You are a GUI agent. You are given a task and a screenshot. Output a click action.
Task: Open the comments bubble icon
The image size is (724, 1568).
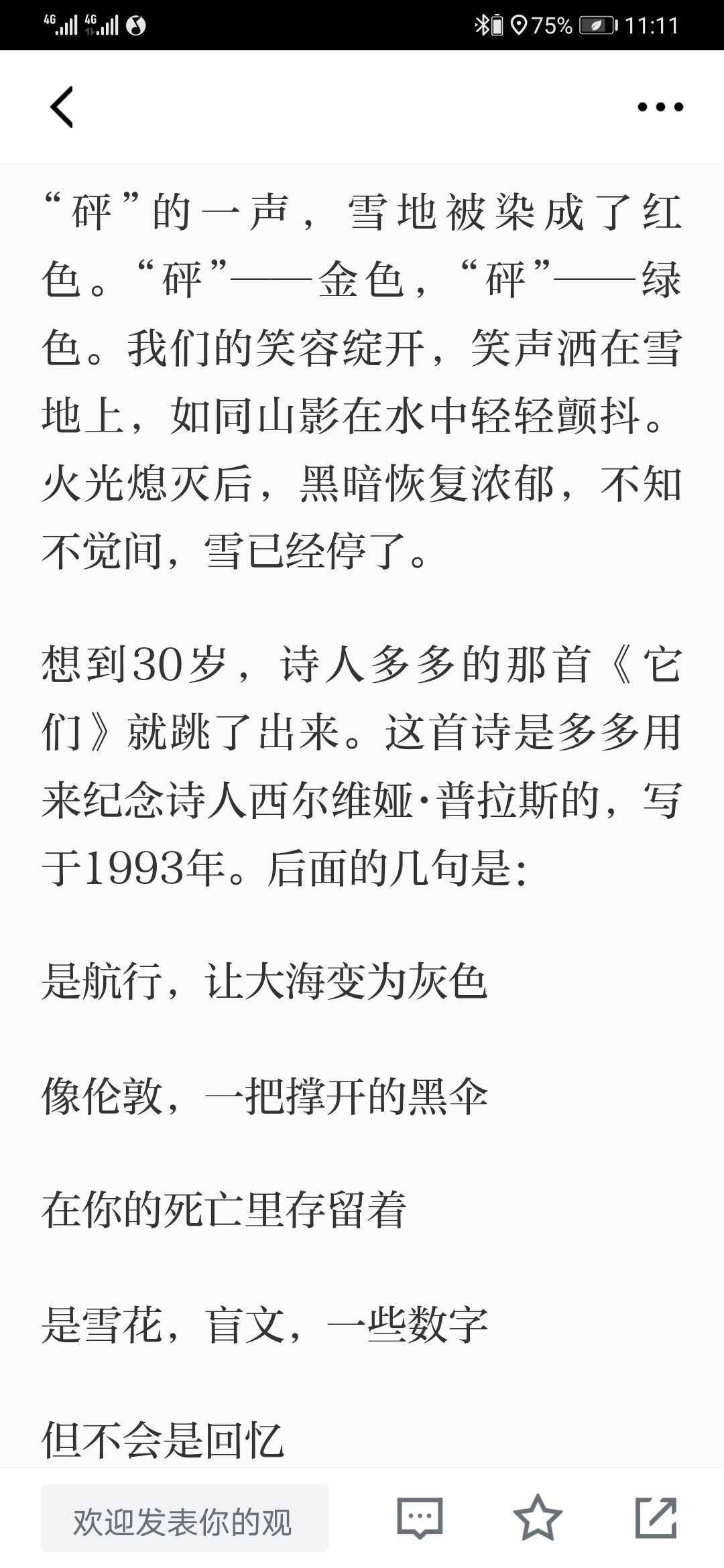pyautogui.click(x=420, y=1518)
